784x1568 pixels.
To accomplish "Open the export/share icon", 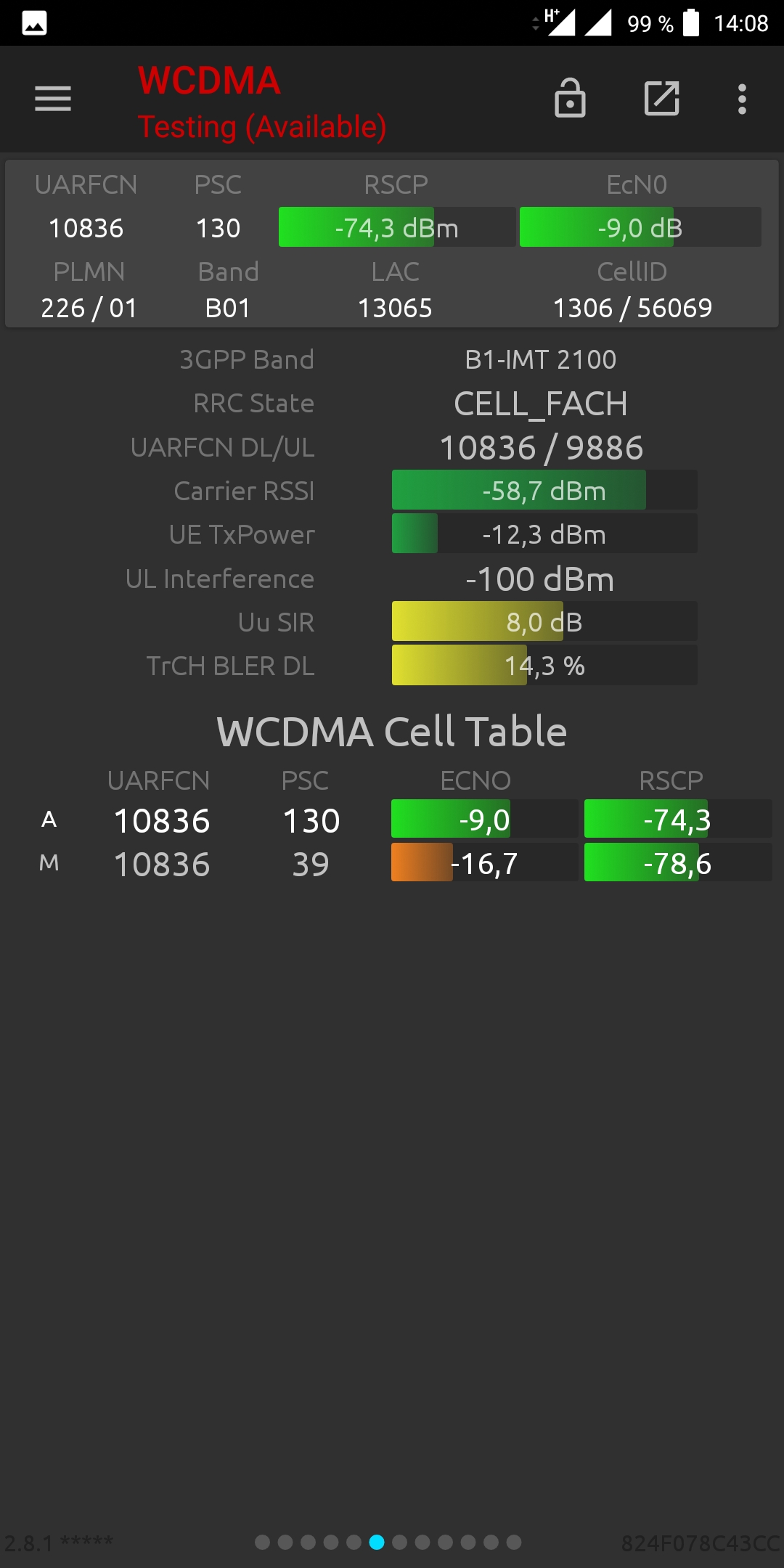I will coord(662,98).
